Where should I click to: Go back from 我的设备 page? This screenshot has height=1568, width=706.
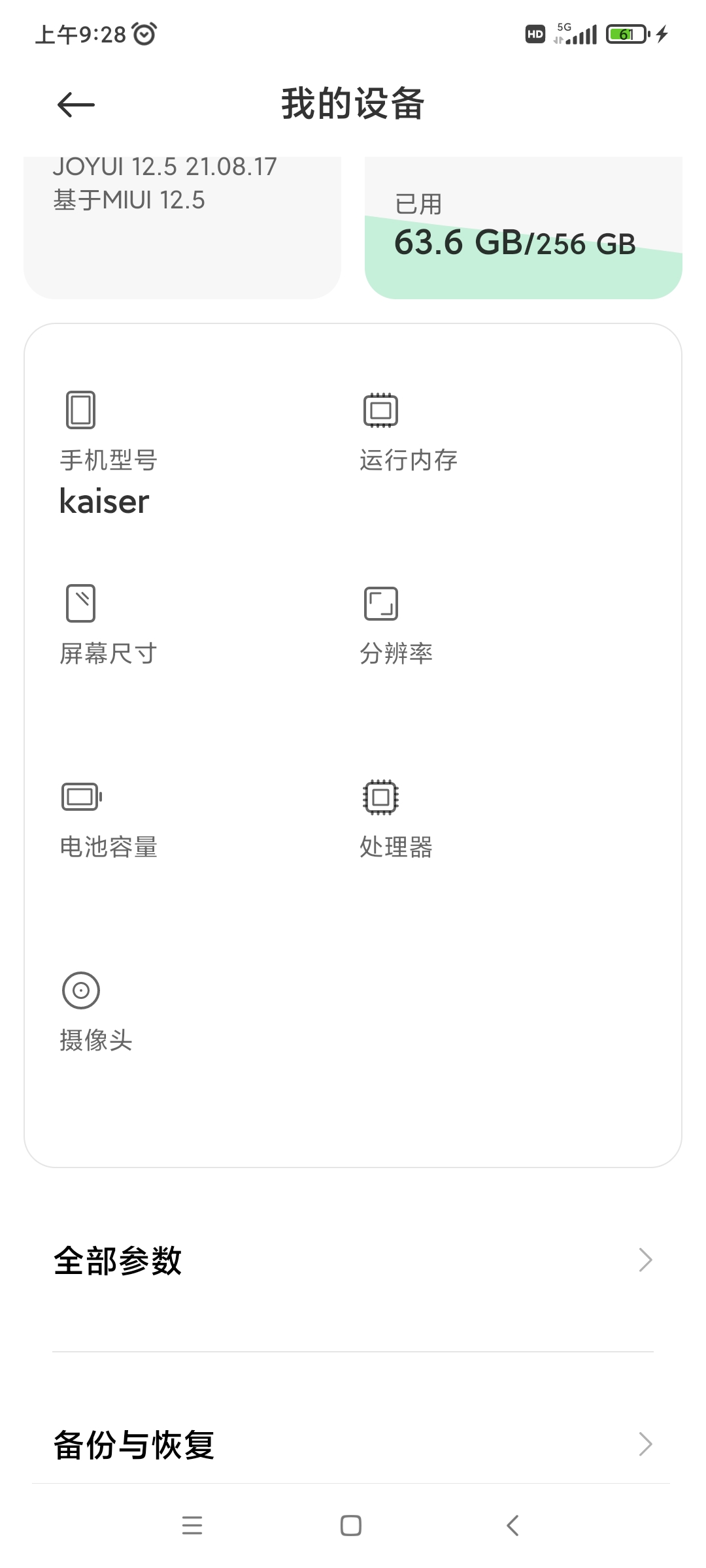click(x=76, y=105)
